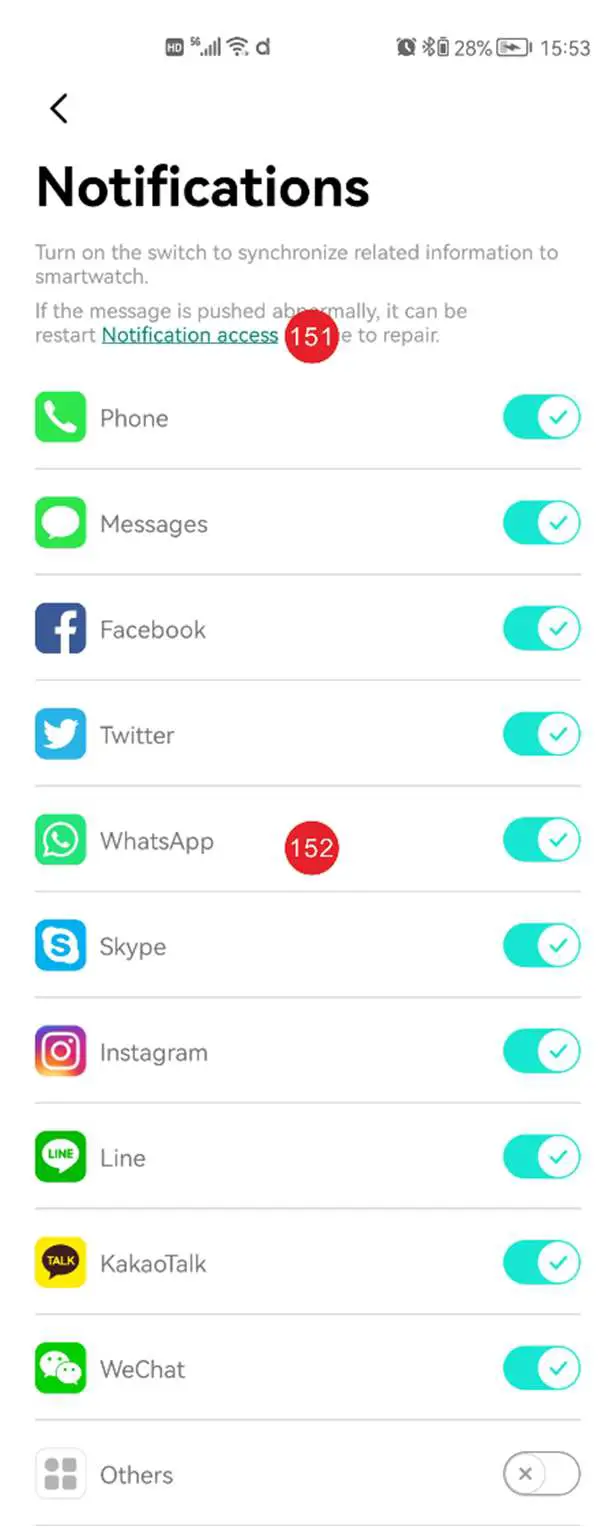The height and width of the screenshot is (1527, 616).
Task: Turn off Phone notifications
Action: click(x=541, y=418)
